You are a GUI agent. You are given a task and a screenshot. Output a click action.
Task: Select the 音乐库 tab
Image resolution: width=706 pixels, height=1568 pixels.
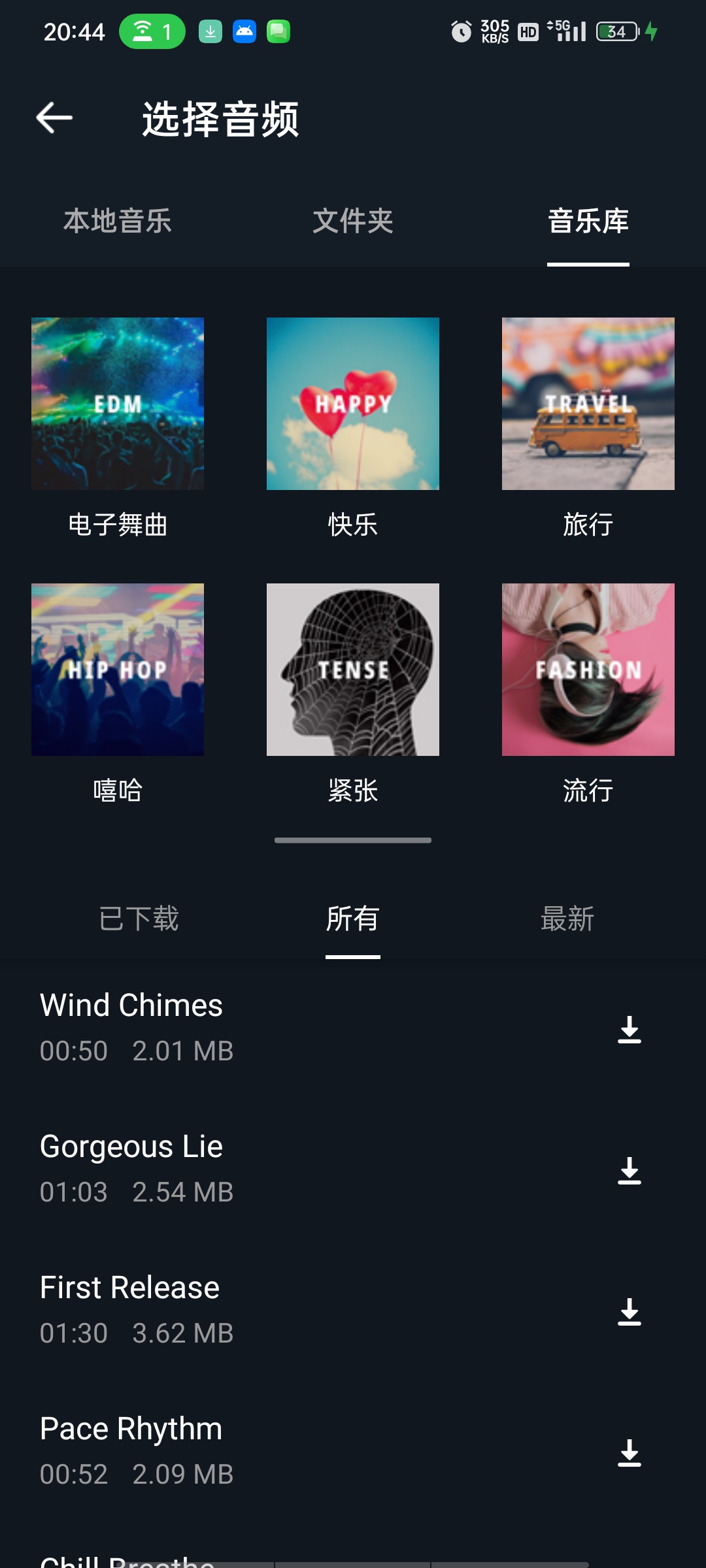[588, 221]
